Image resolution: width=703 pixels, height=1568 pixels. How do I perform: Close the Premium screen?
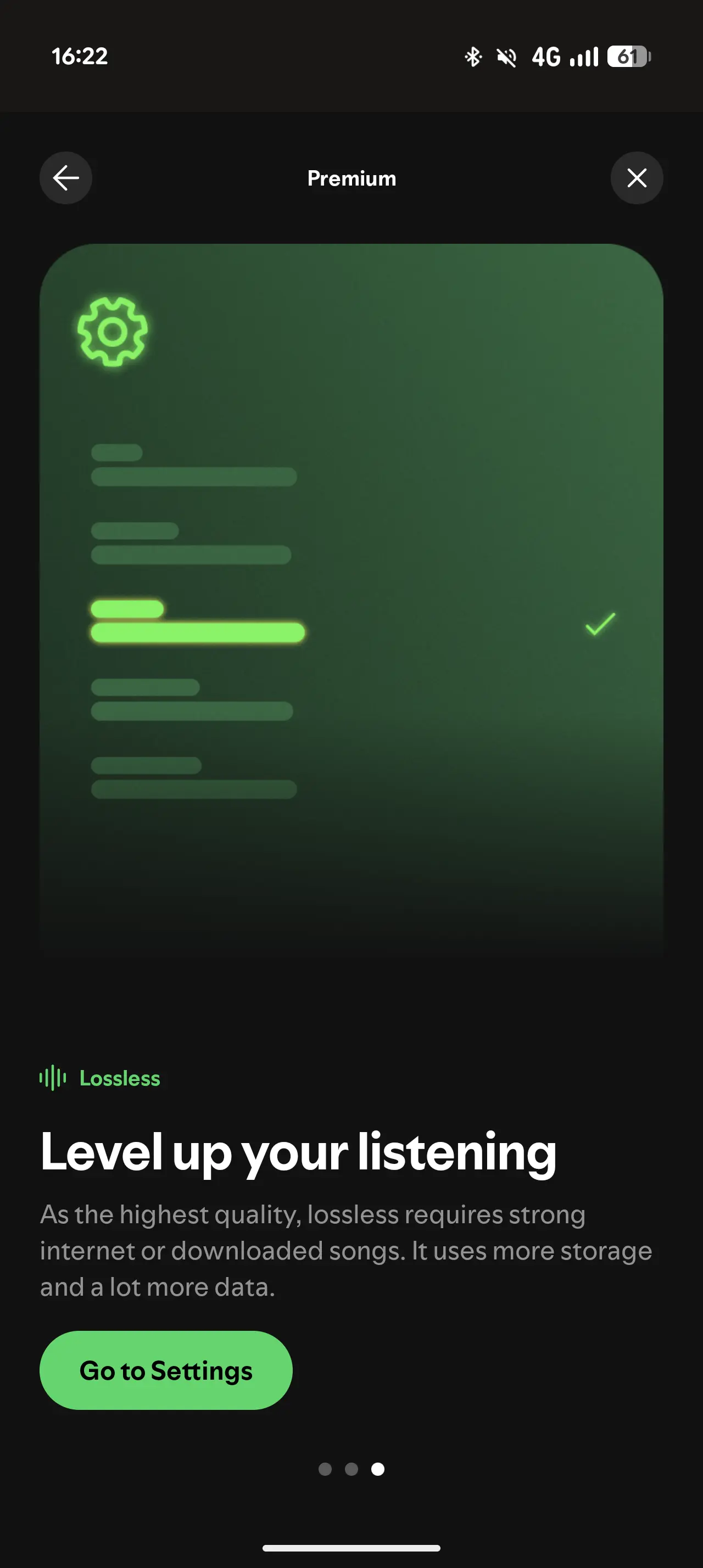637,178
